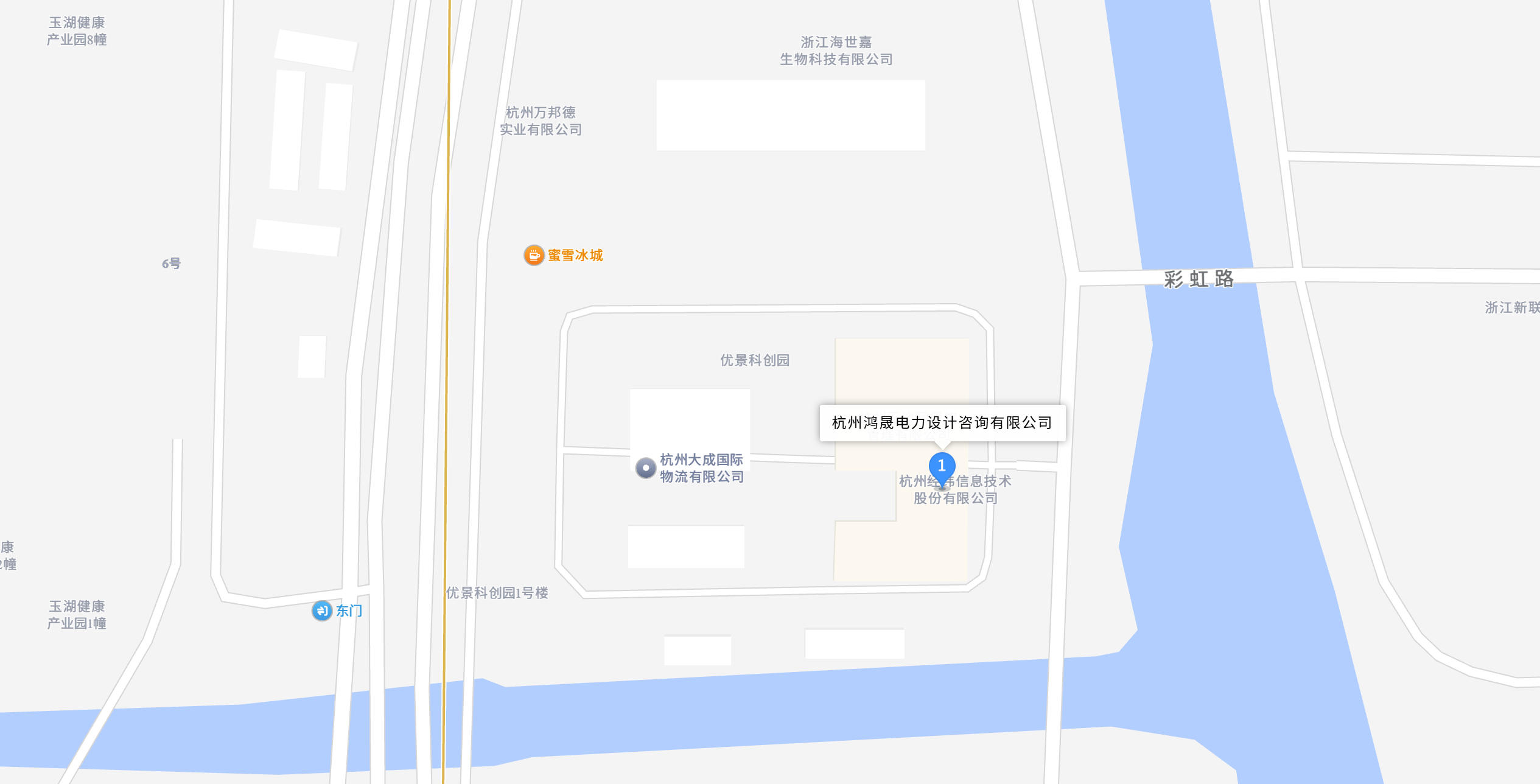Open the 杭州鸿晟电力设计咨询有限公司 info bubble
Viewport: 1540px width, 784px height.
tap(942, 423)
